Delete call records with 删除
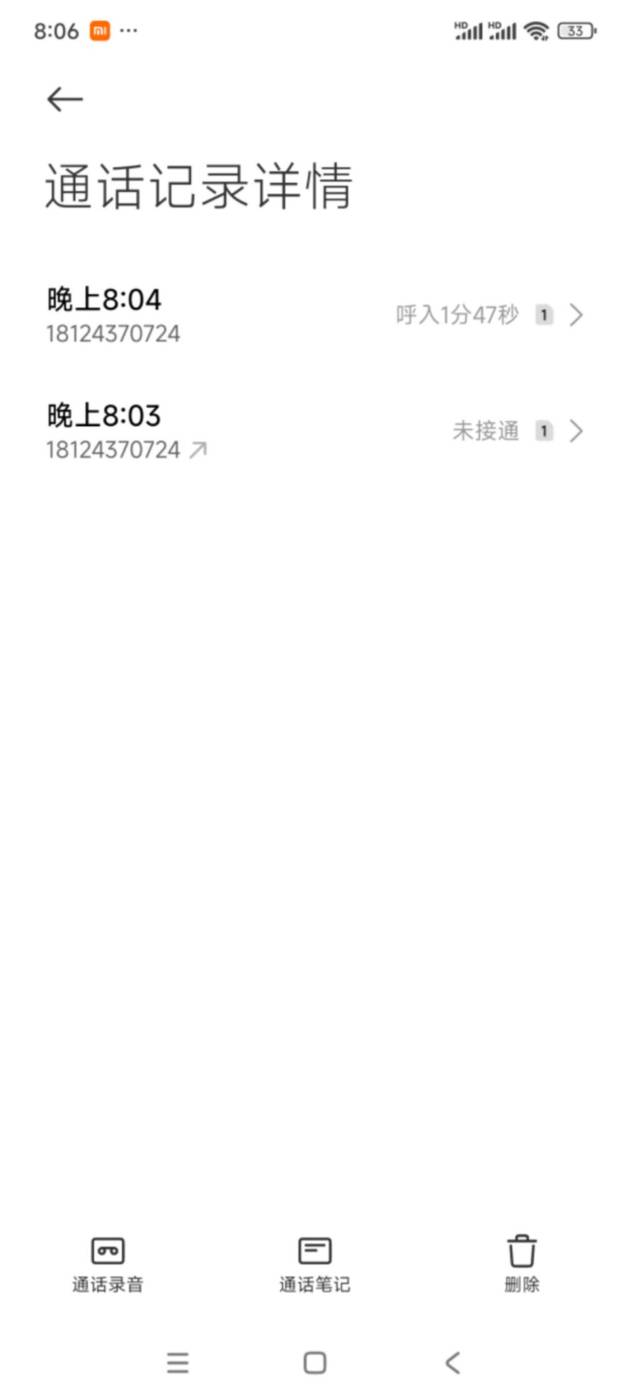Screen dimensions: 630x1400 522,1264
